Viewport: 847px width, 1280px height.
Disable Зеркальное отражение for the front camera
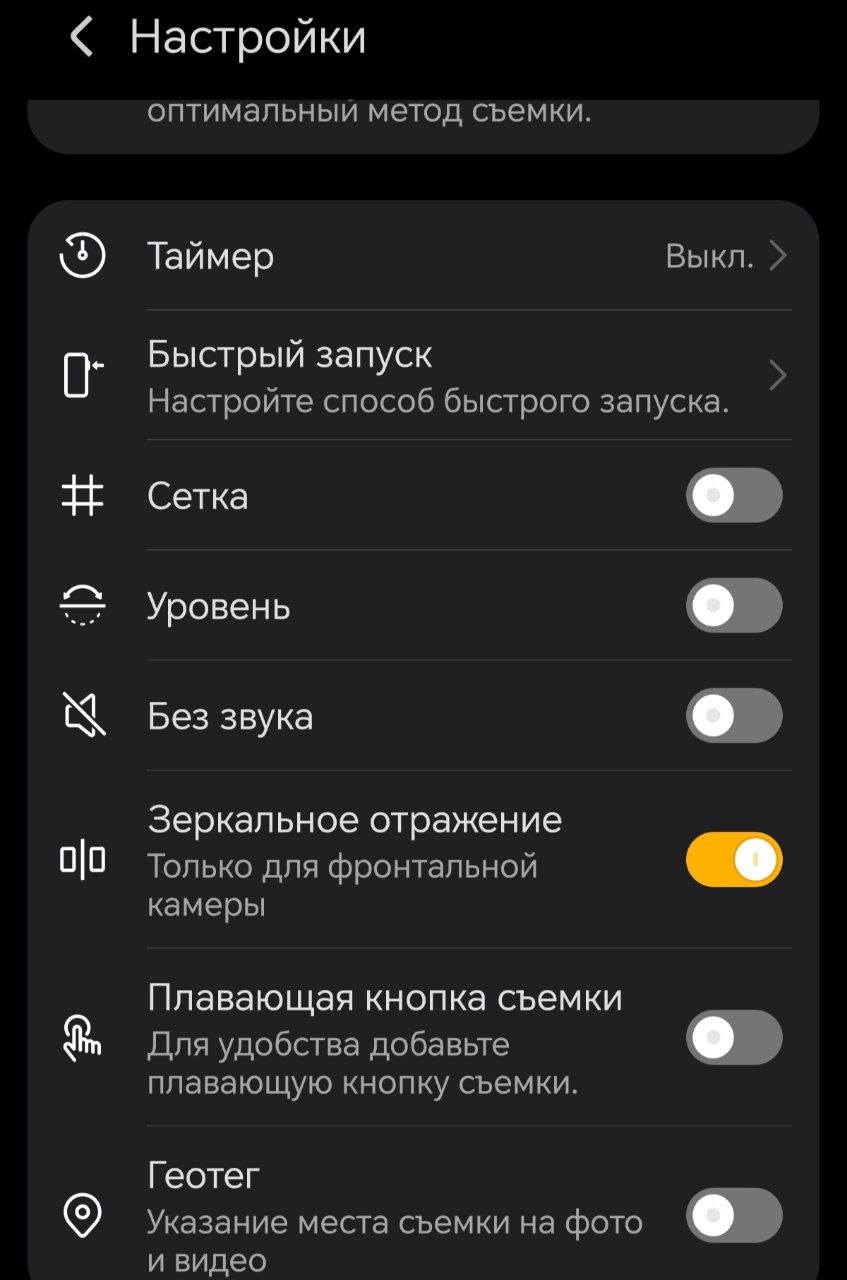coord(733,859)
